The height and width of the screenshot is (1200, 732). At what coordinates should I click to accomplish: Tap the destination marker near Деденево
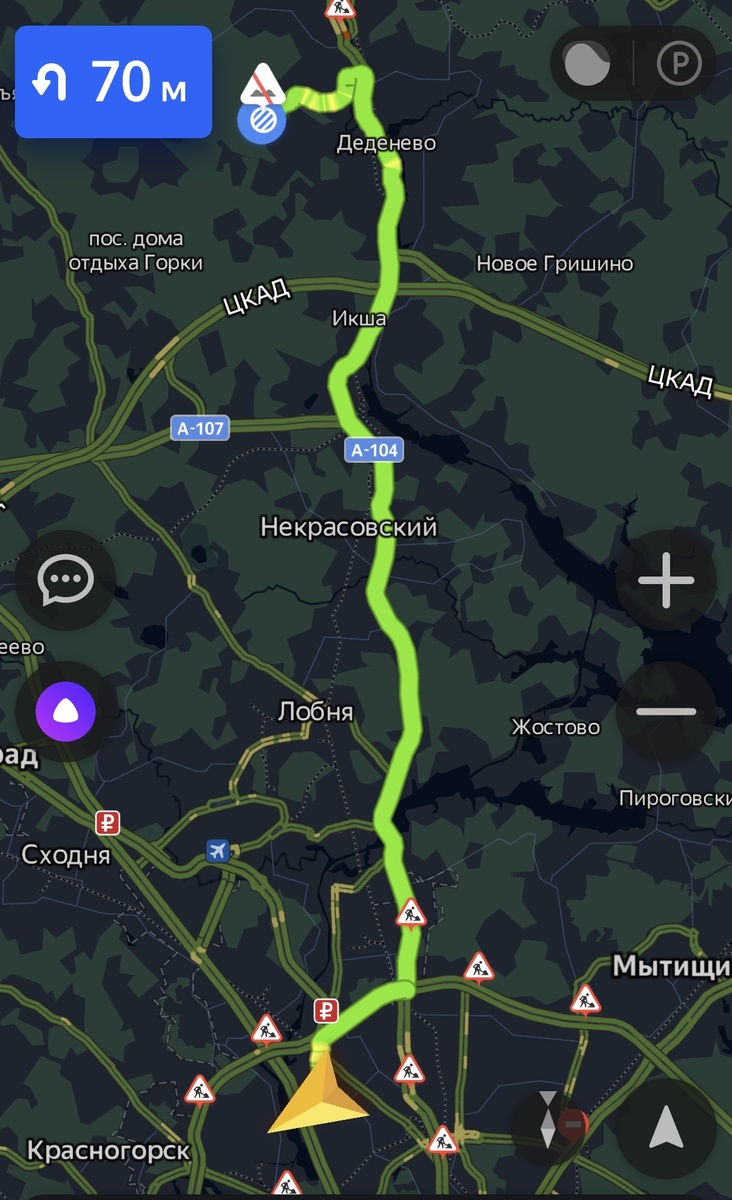click(x=261, y=122)
